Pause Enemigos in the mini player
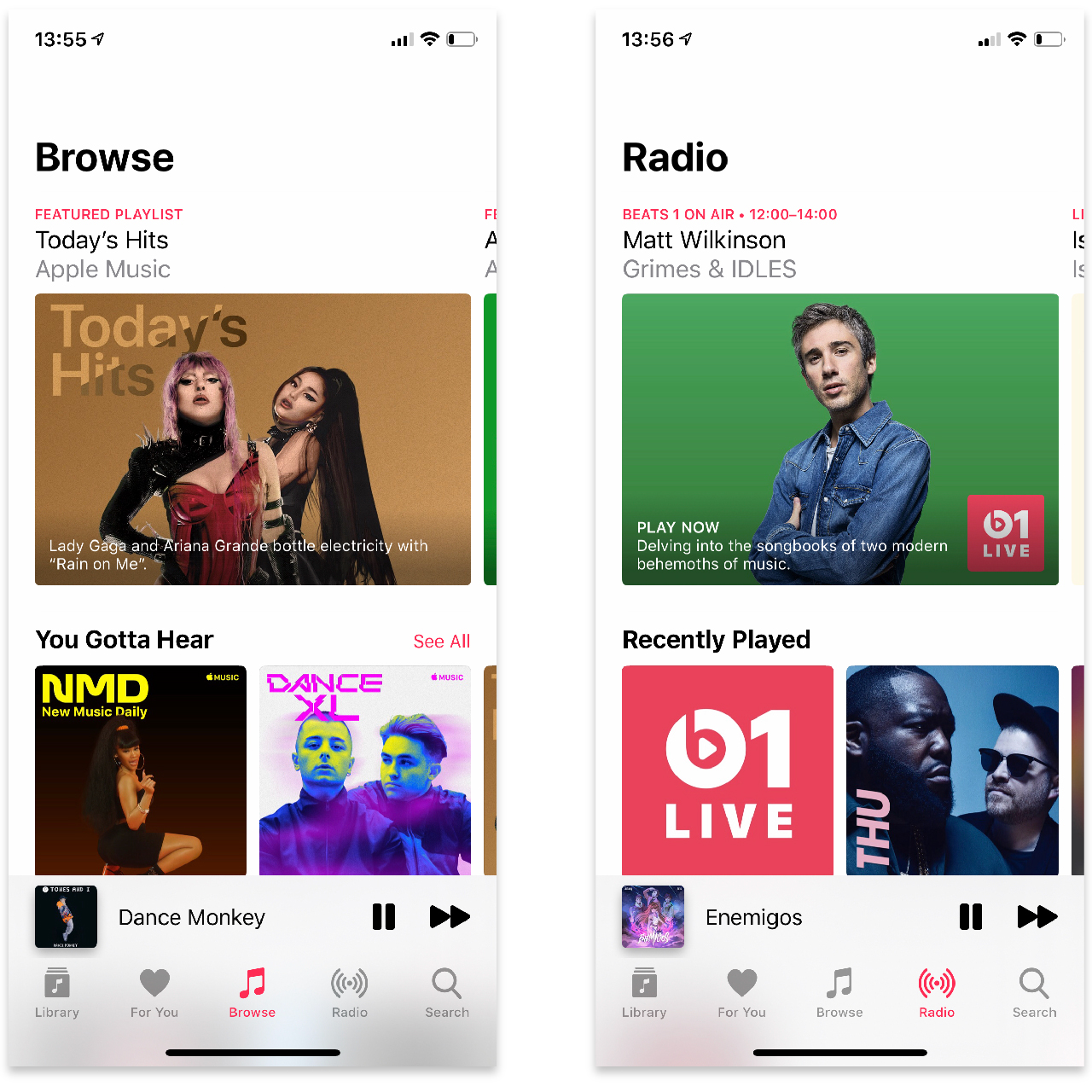The height and width of the screenshot is (1092, 1092). point(971,917)
